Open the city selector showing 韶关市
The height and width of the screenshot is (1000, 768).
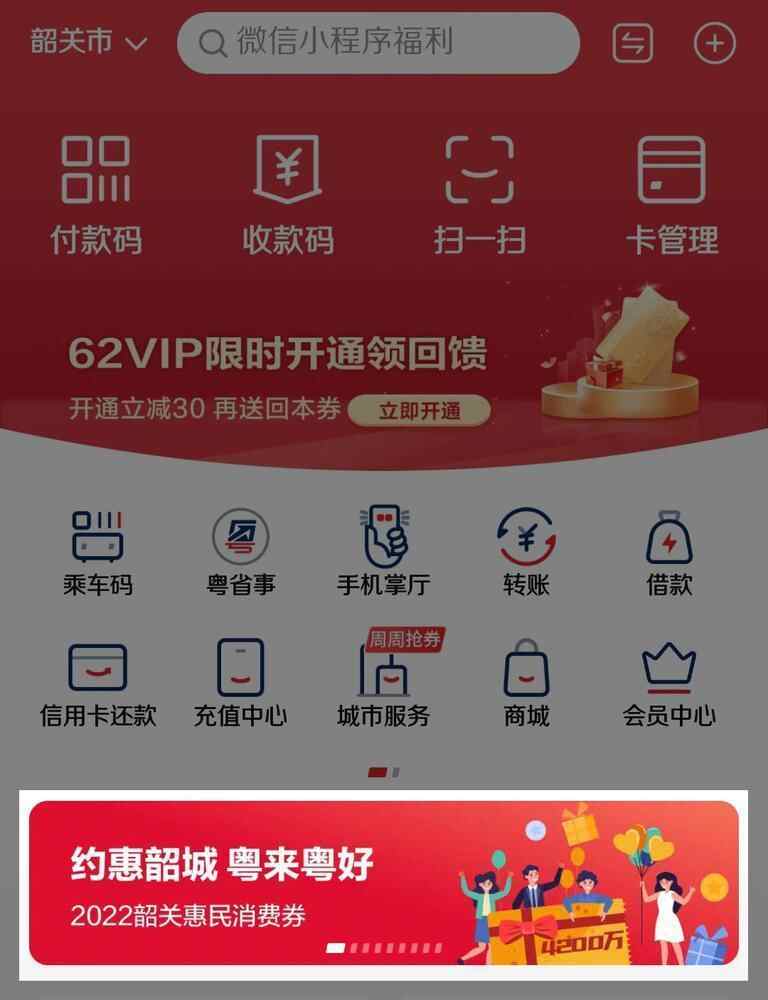pyautogui.click(x=88, y=43)
